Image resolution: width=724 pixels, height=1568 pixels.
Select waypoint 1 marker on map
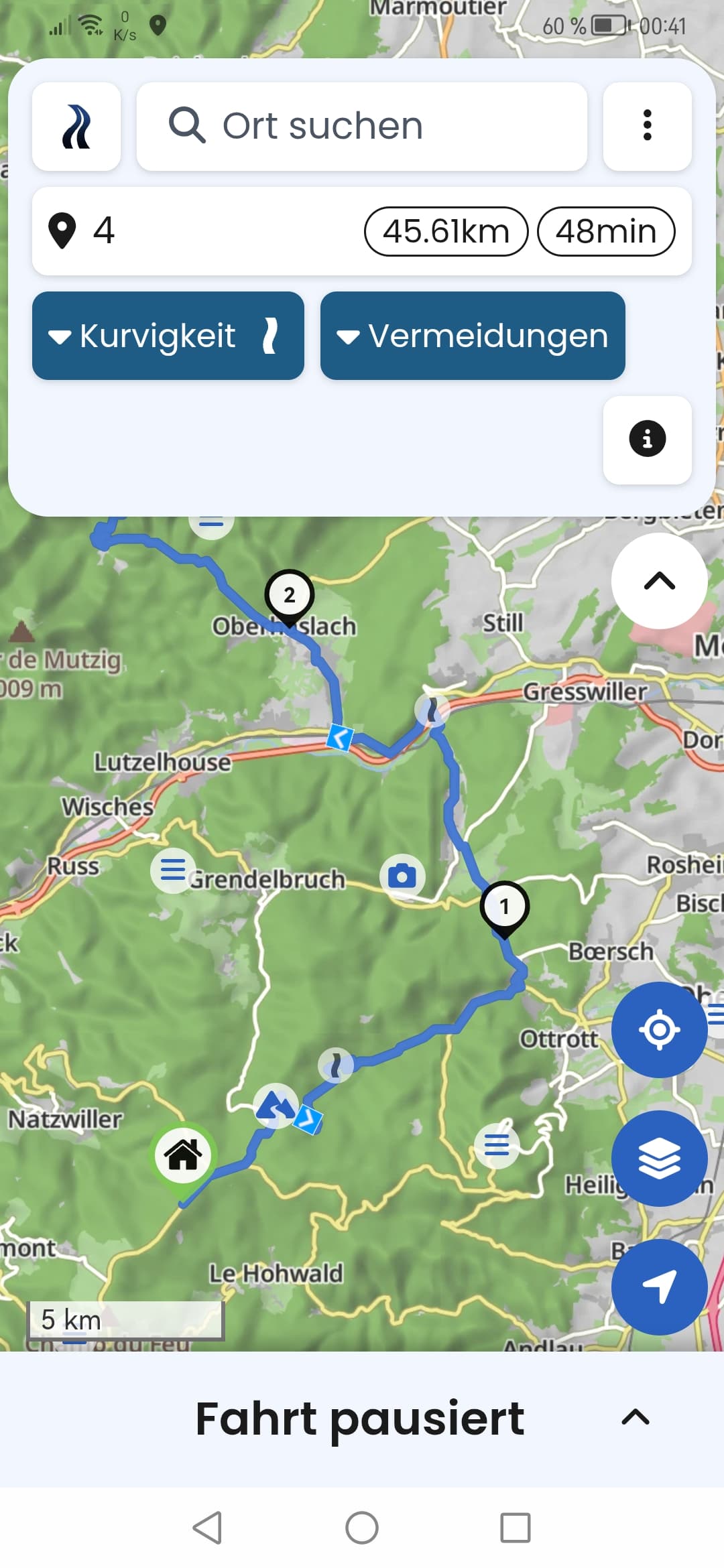[x=504, y=907]
